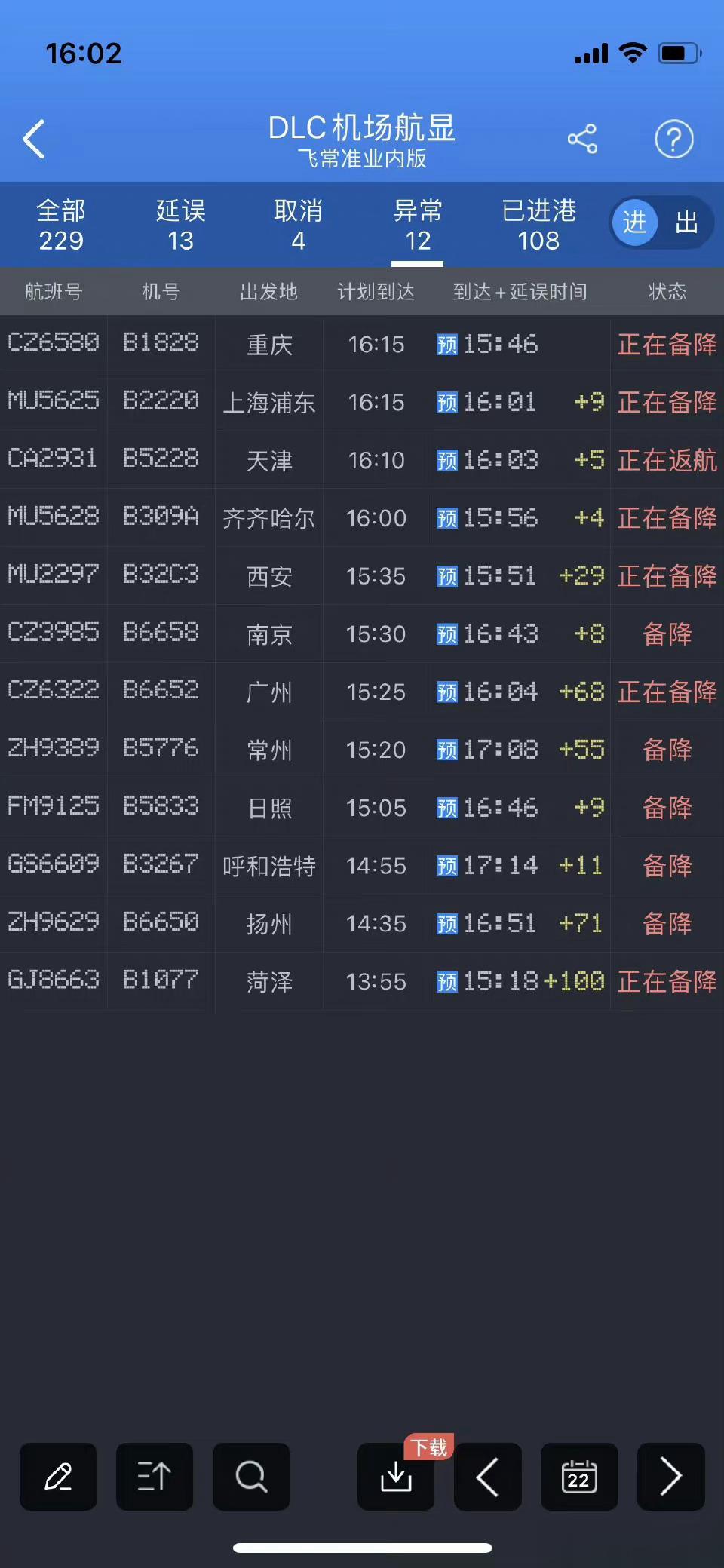Keep 进 selected on the toggle

[x=635, y=223]
